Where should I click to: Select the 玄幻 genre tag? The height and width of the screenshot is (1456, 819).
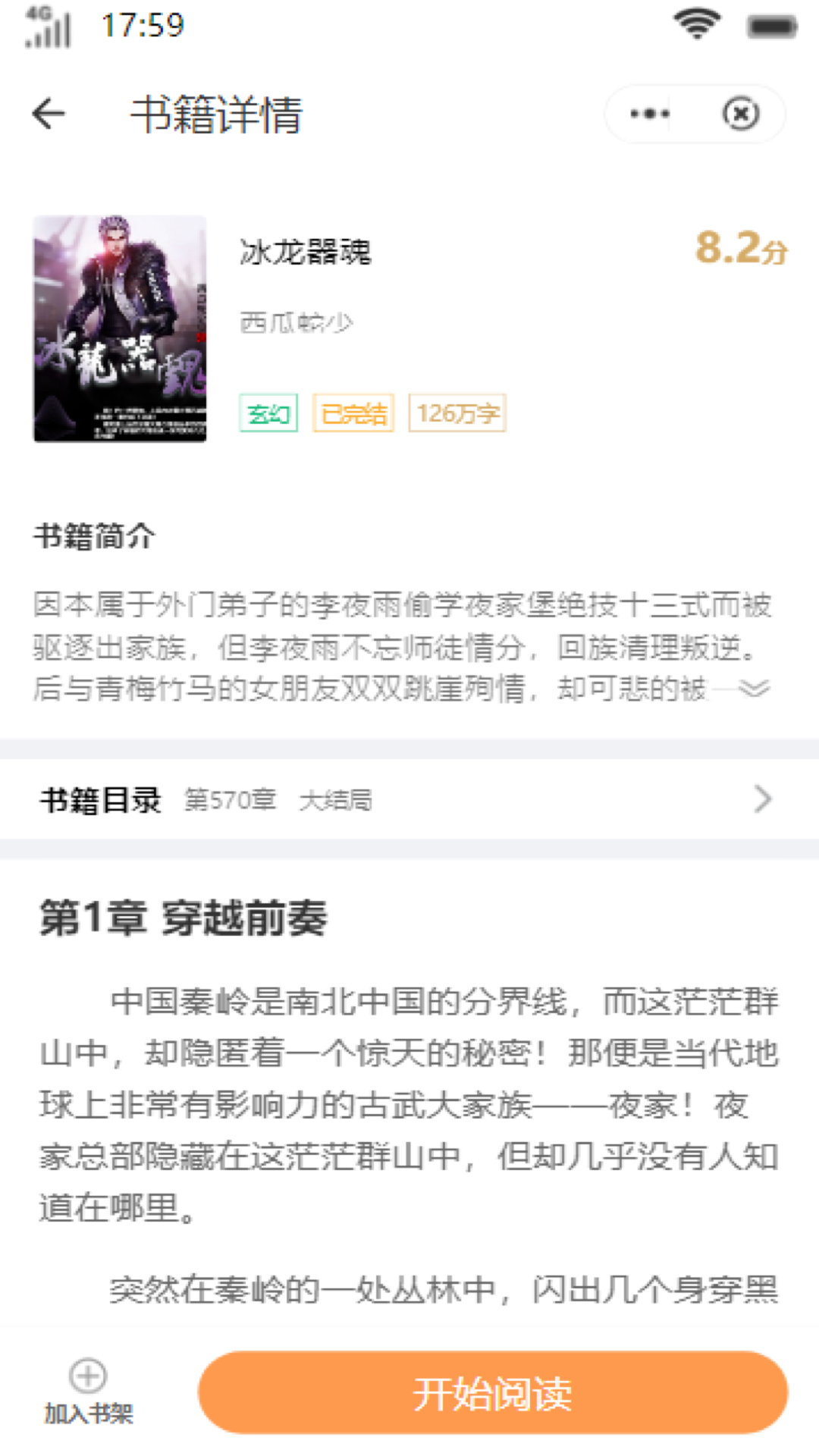click(268, 413)
